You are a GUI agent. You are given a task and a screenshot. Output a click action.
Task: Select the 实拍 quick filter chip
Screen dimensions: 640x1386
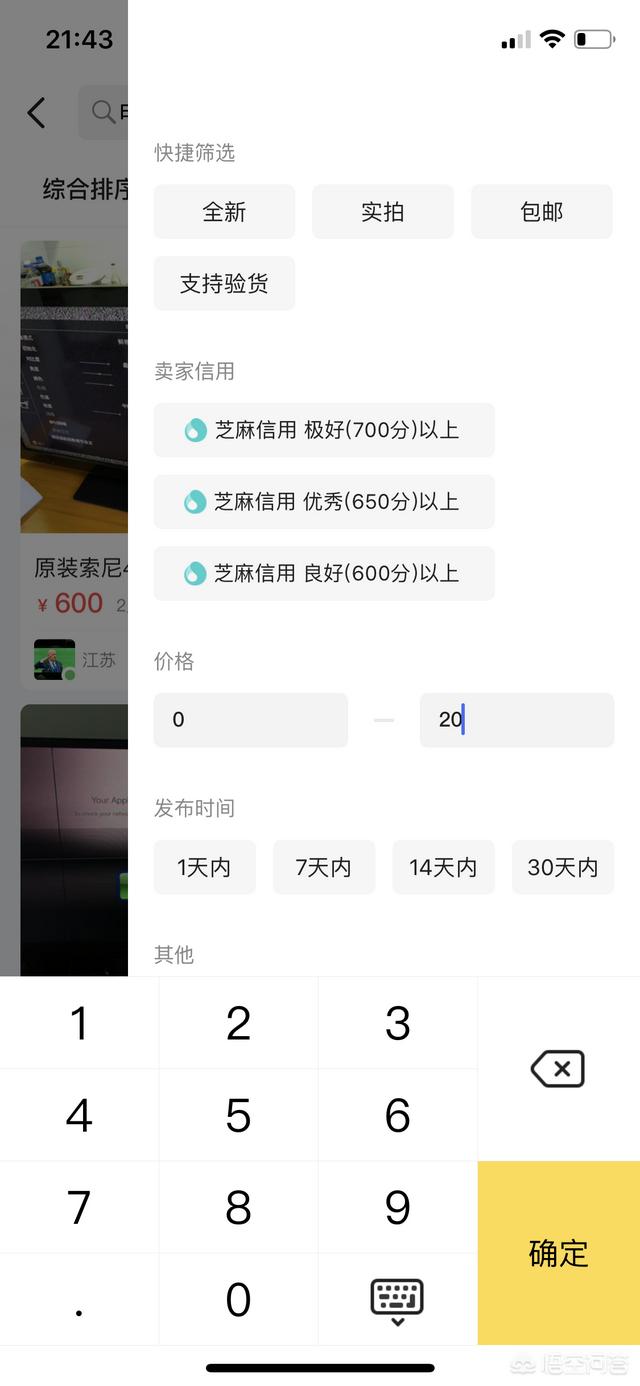(382, 212)
